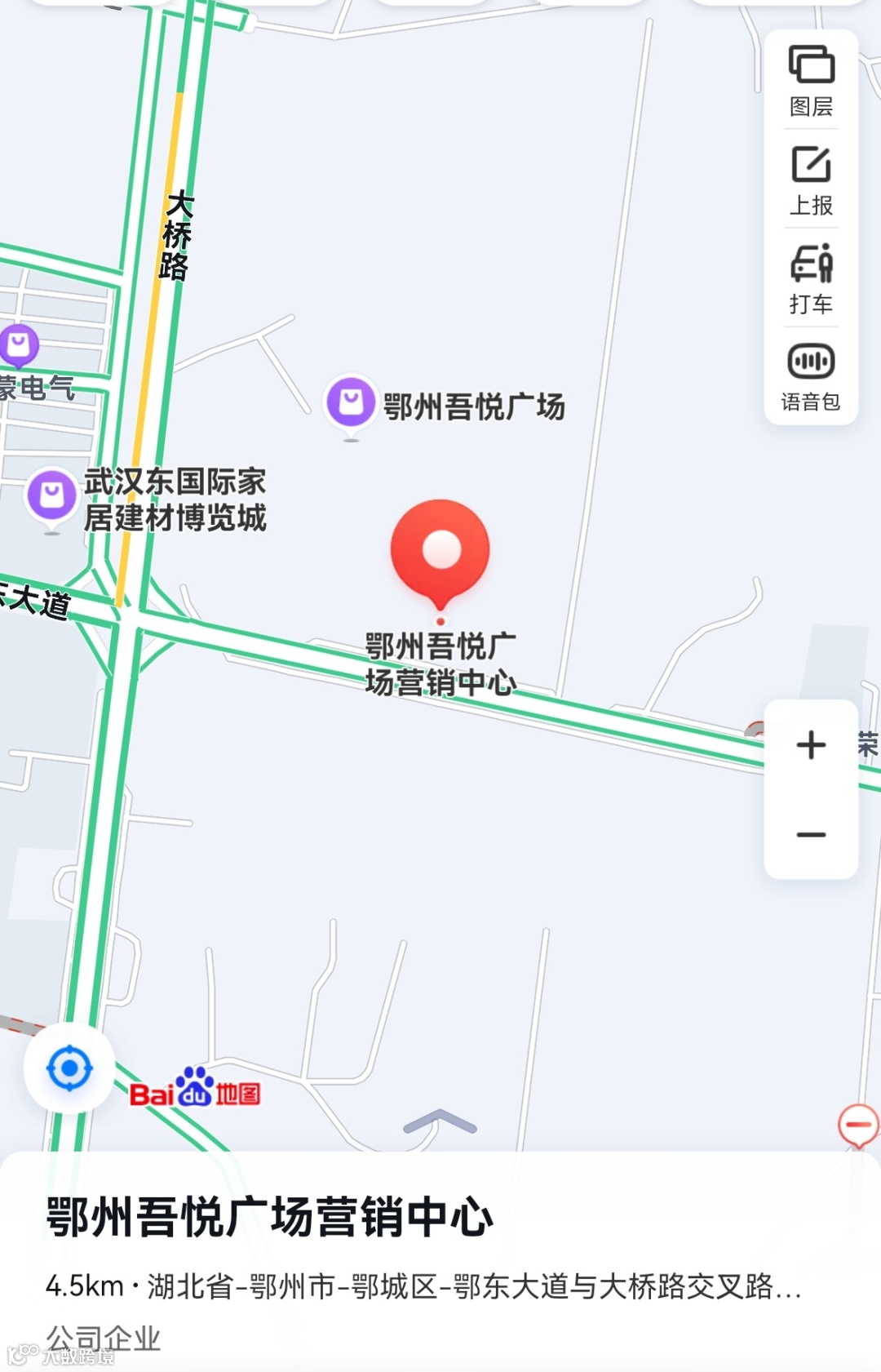Open the 打车 ride-hailing option
The width and height of the screenshot is (881, 1372).
click(x=811, y=279)
